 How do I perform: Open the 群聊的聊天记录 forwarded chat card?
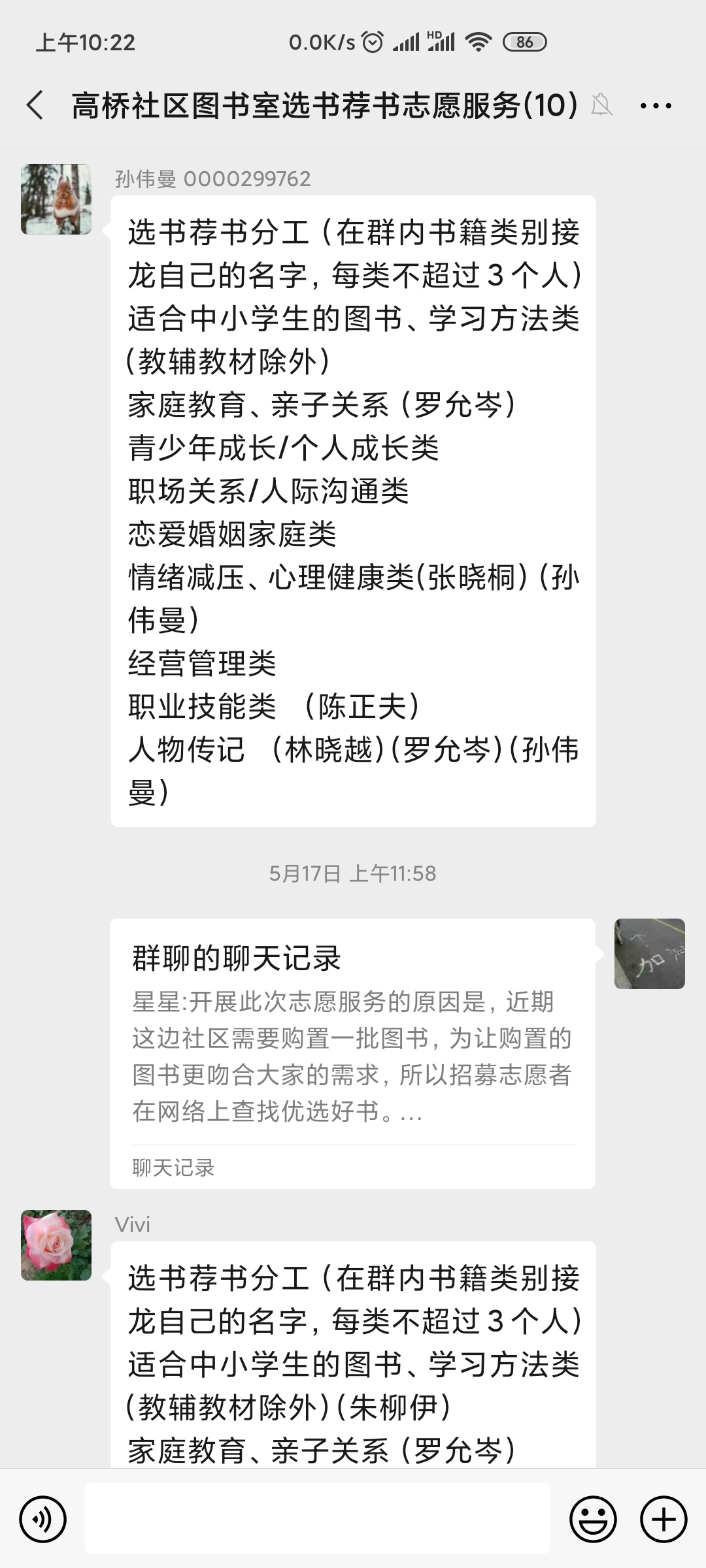tap(352, 1053)
